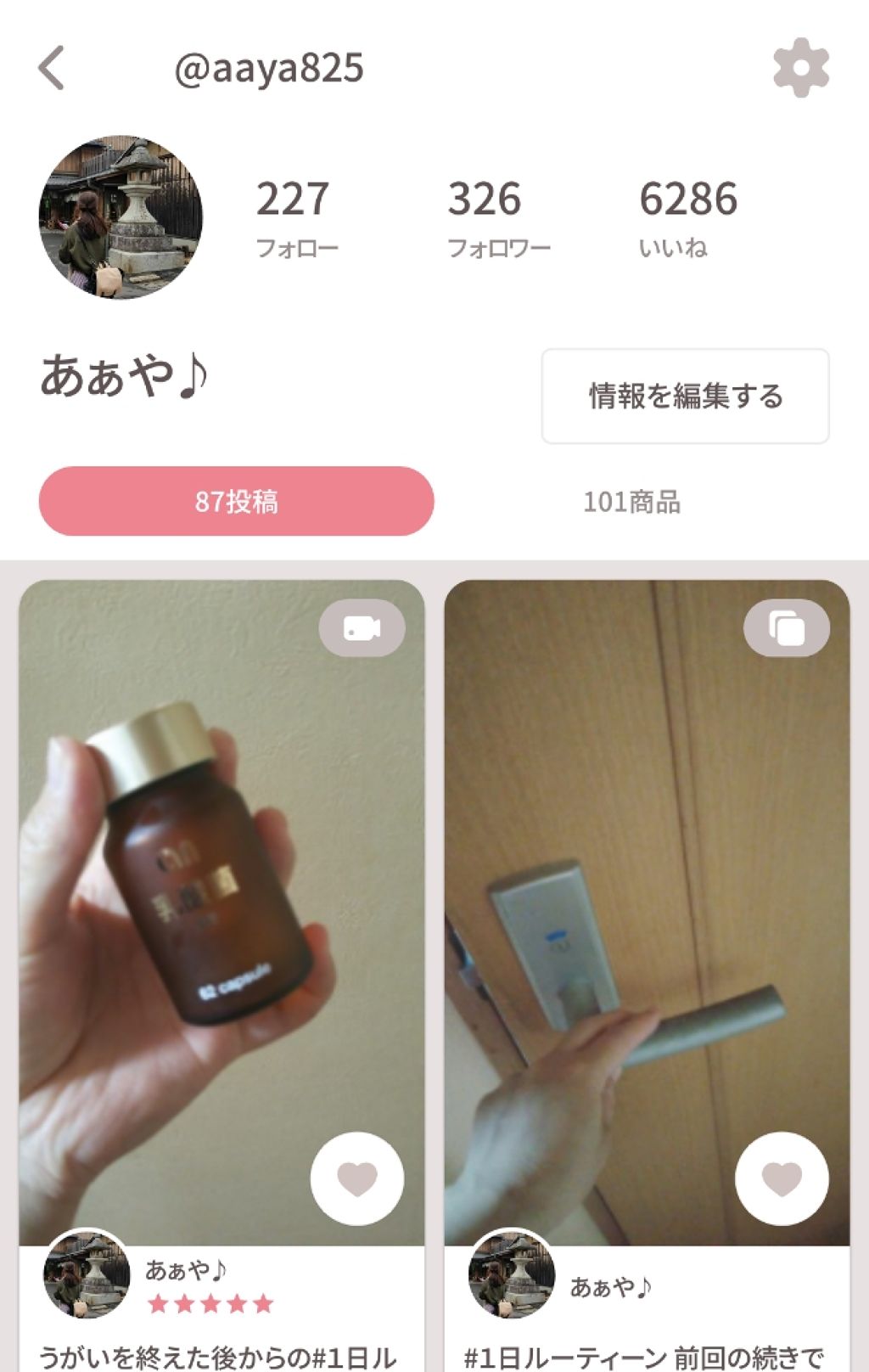The image size is (869, 1372).
Task: Like the door handle post
Action: click(x=781, y=1178)
